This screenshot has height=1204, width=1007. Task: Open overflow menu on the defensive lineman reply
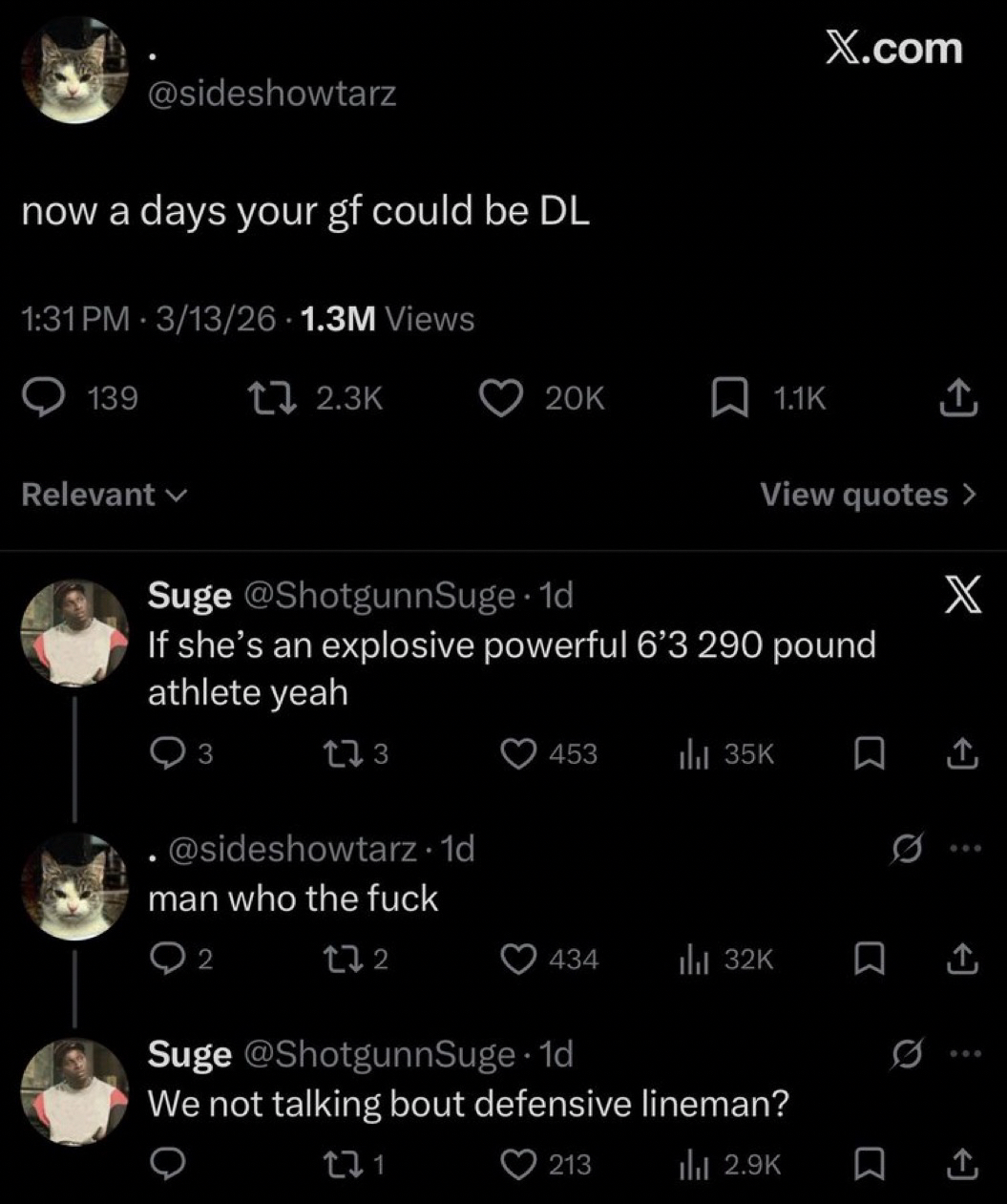point(962,1054)
